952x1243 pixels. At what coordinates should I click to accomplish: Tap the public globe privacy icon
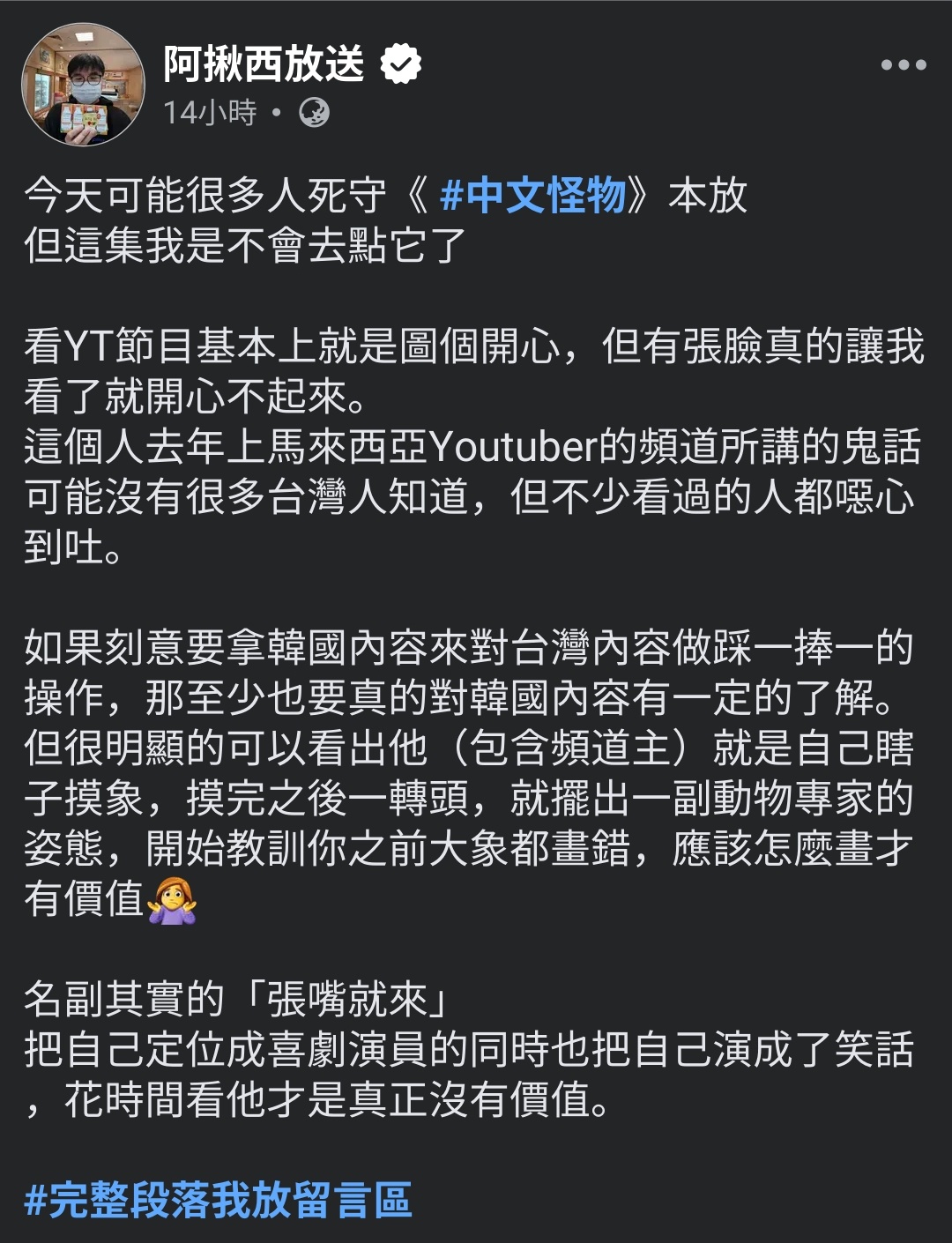315,113
